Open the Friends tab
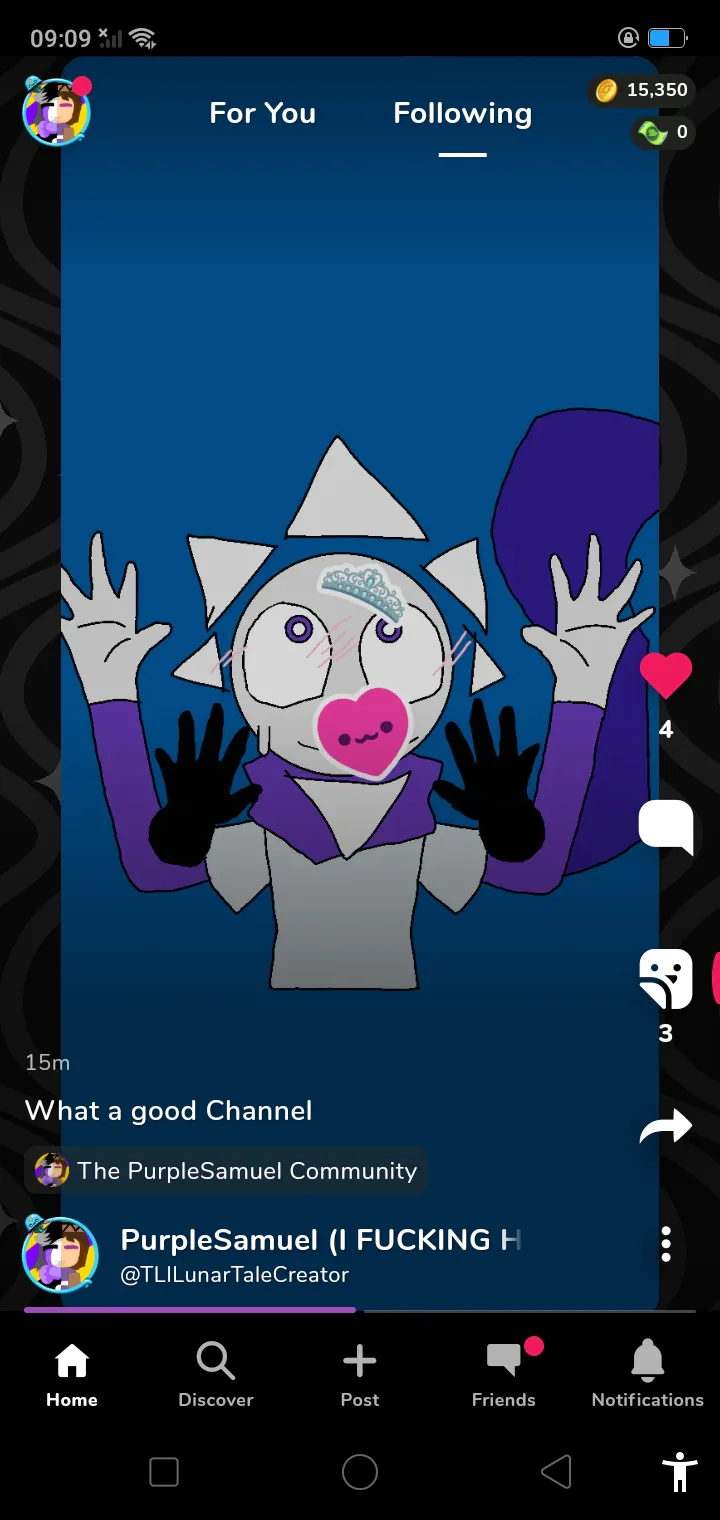 (504, 1375)
